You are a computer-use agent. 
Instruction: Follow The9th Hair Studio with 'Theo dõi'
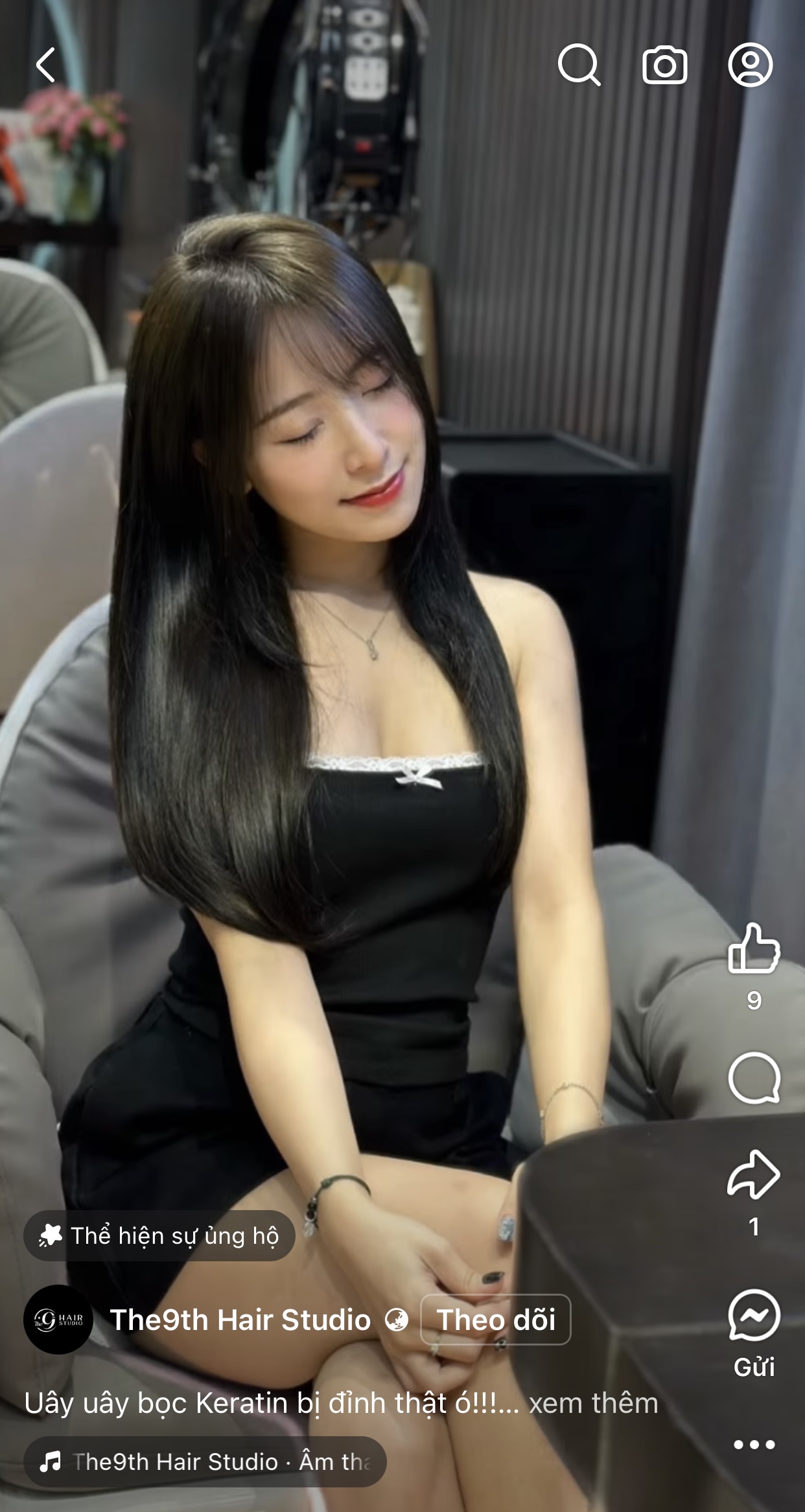[496, 1320]
